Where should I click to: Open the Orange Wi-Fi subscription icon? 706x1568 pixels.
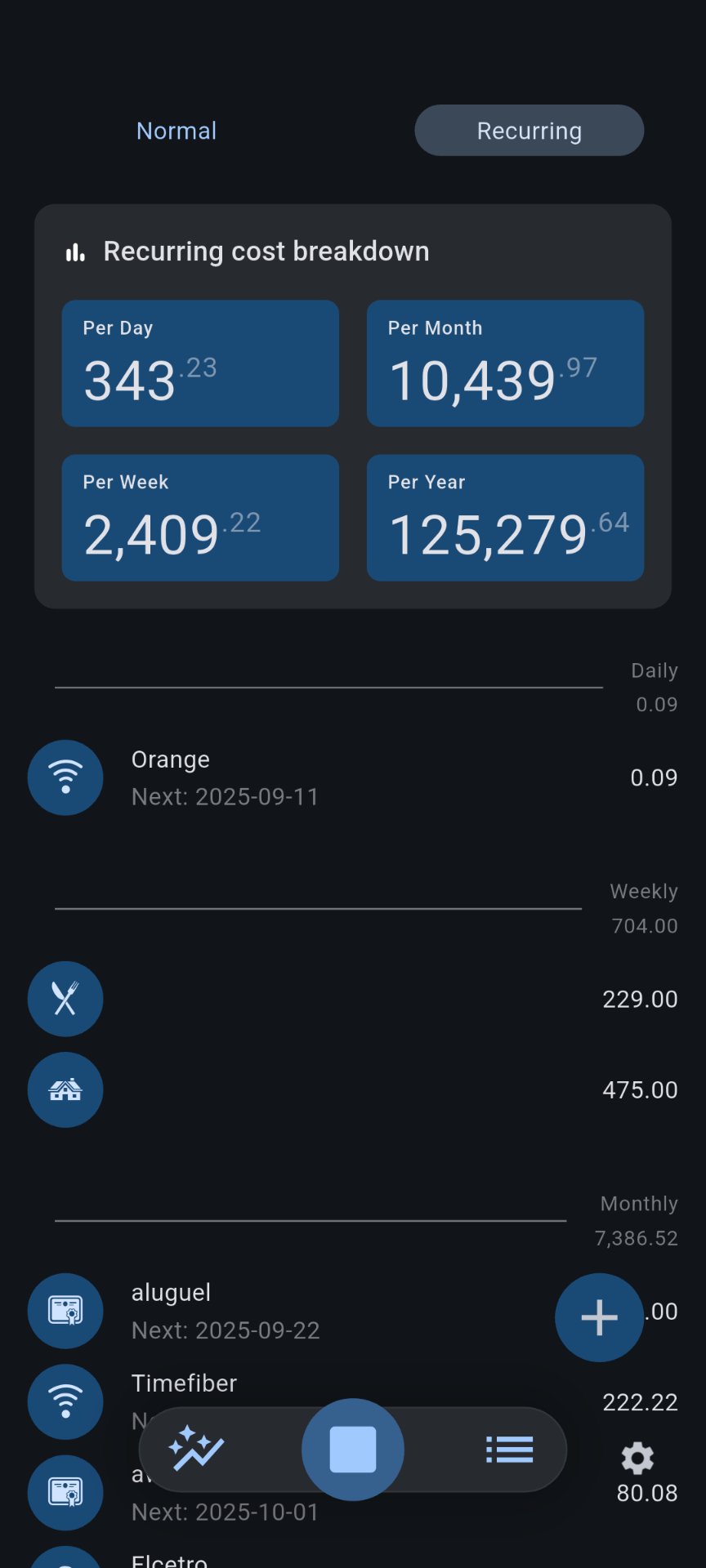point(65,777)
